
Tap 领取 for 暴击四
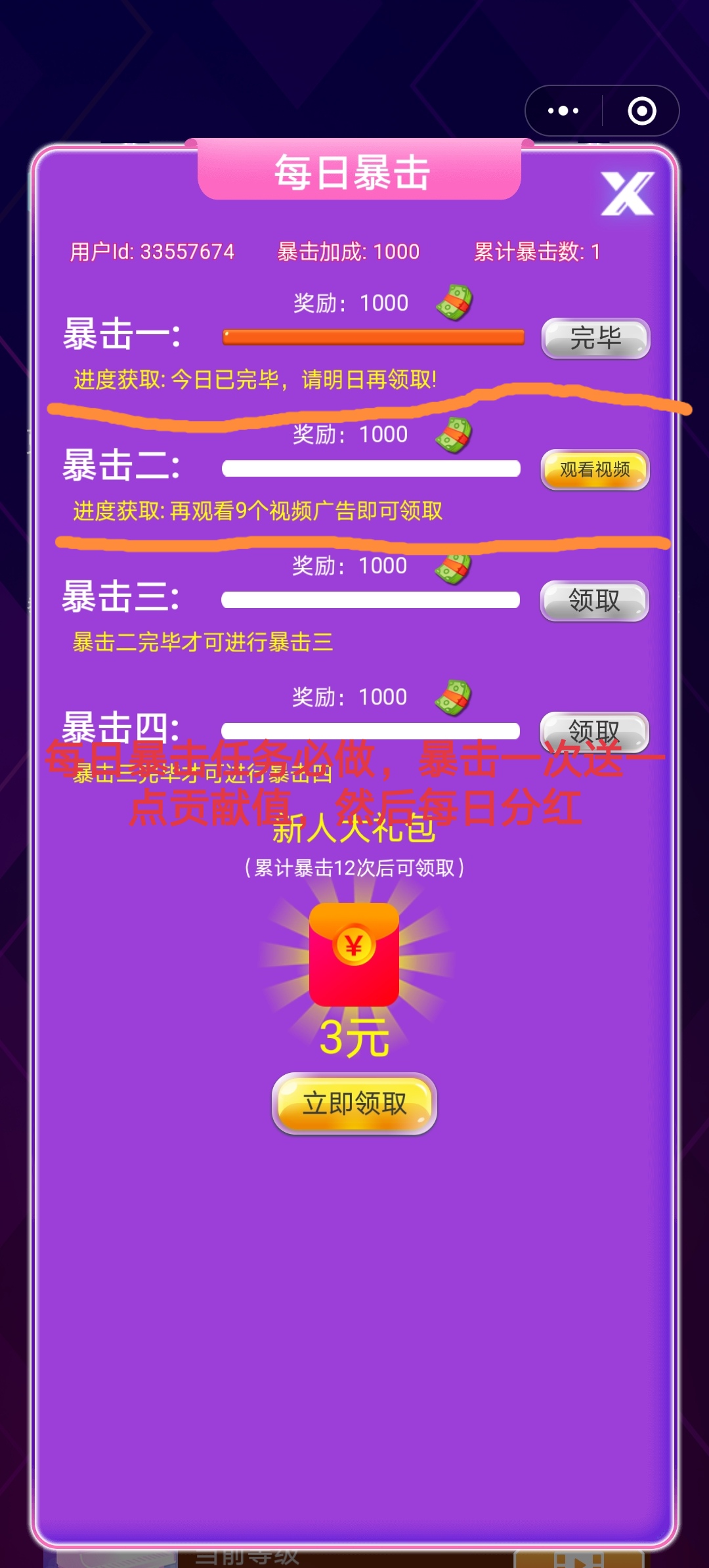point(594,731)
